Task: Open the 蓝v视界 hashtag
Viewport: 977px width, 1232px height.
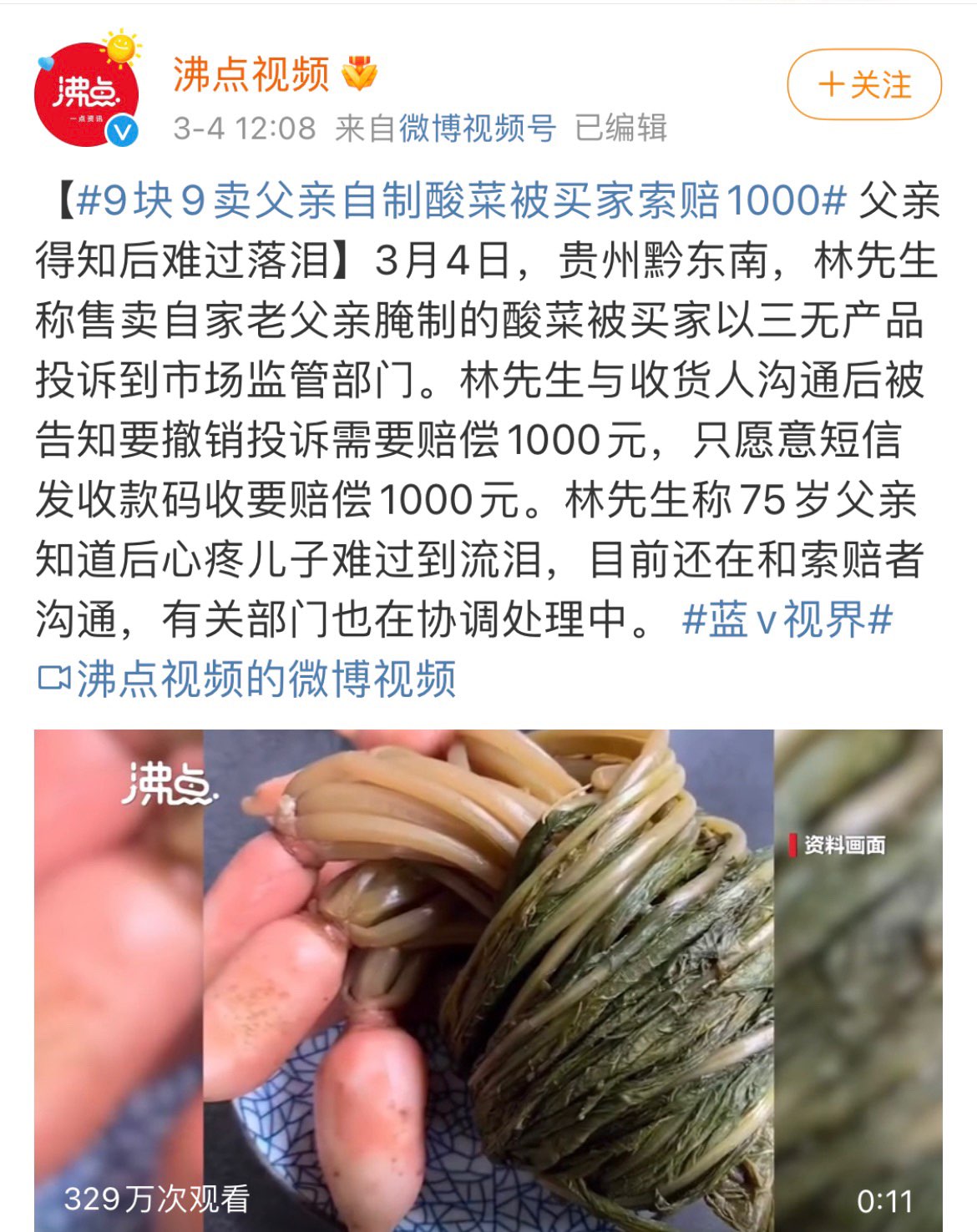Action: coord(787,620)
